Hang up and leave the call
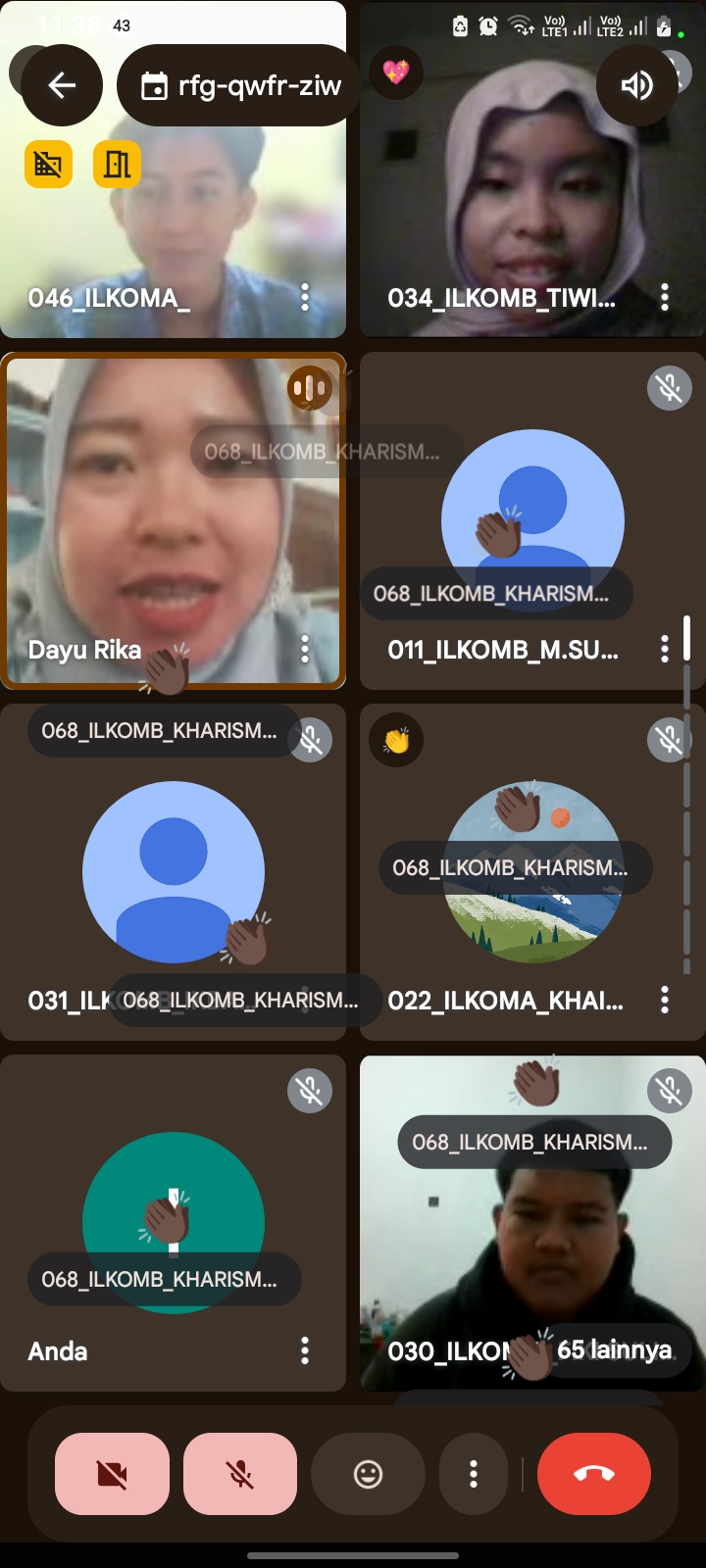The height and width of the screenshot is (1568, 706). (594, 1474)
